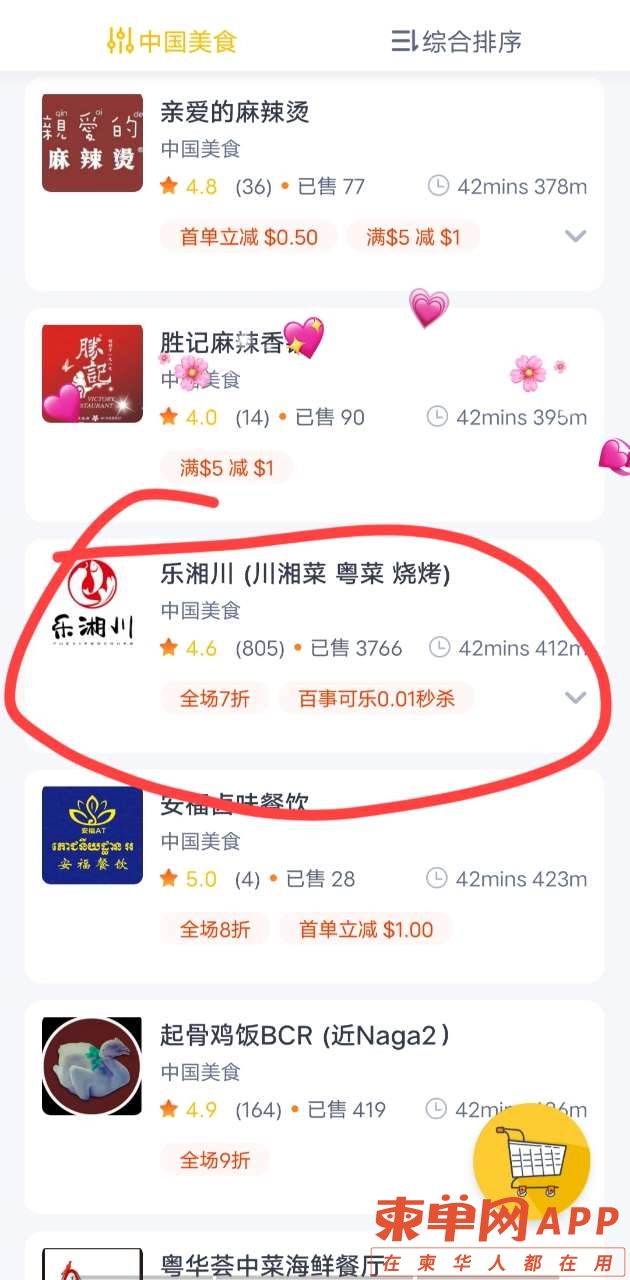This screenshot has width=630, height=1280.
Task: Open the floating shopping cart
Action: pyautogui.click(x=531, y=1162)
